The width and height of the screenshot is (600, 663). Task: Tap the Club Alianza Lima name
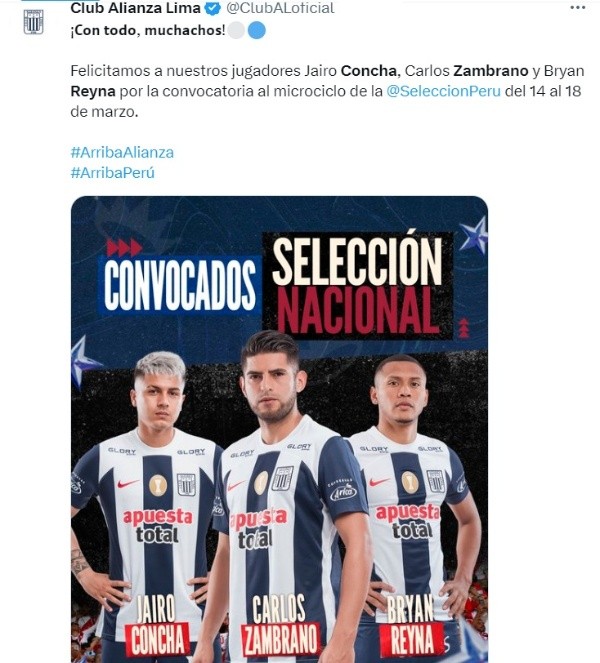click(135, 8)
